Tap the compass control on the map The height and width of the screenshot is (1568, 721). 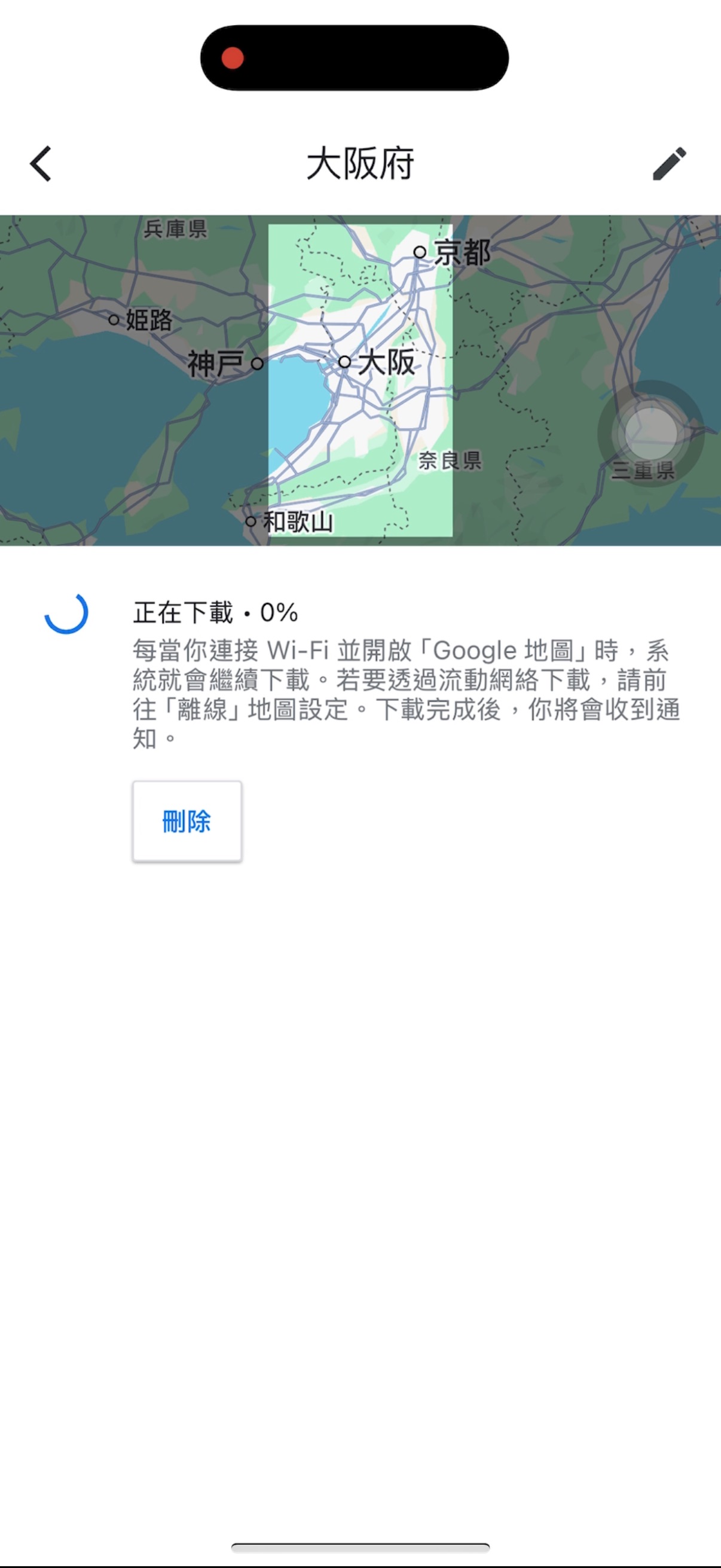tap(652, 432)
